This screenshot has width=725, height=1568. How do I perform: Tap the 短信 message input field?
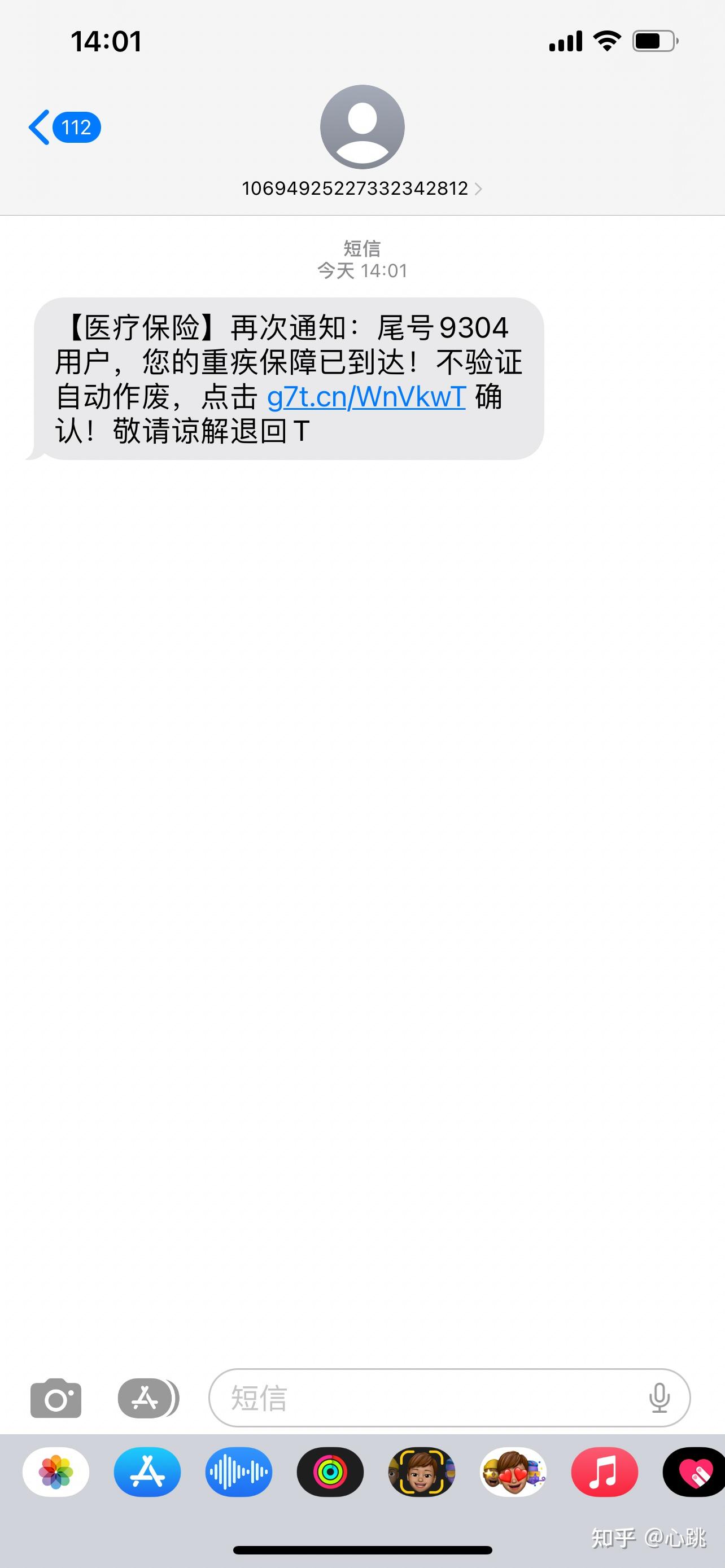click(x=449, y=1398)
